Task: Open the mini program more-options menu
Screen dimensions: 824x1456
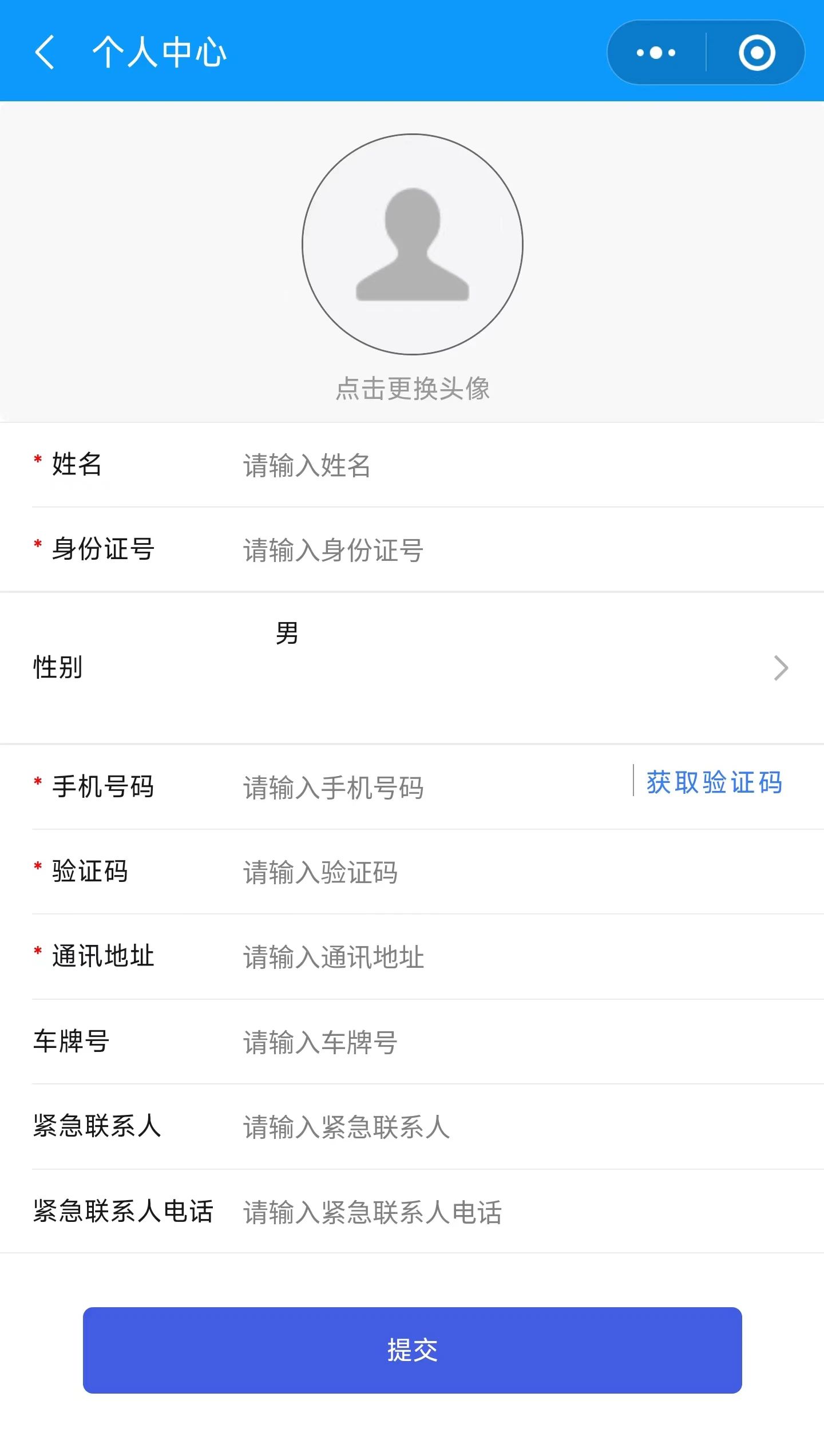Action: [x=656, y=53]
